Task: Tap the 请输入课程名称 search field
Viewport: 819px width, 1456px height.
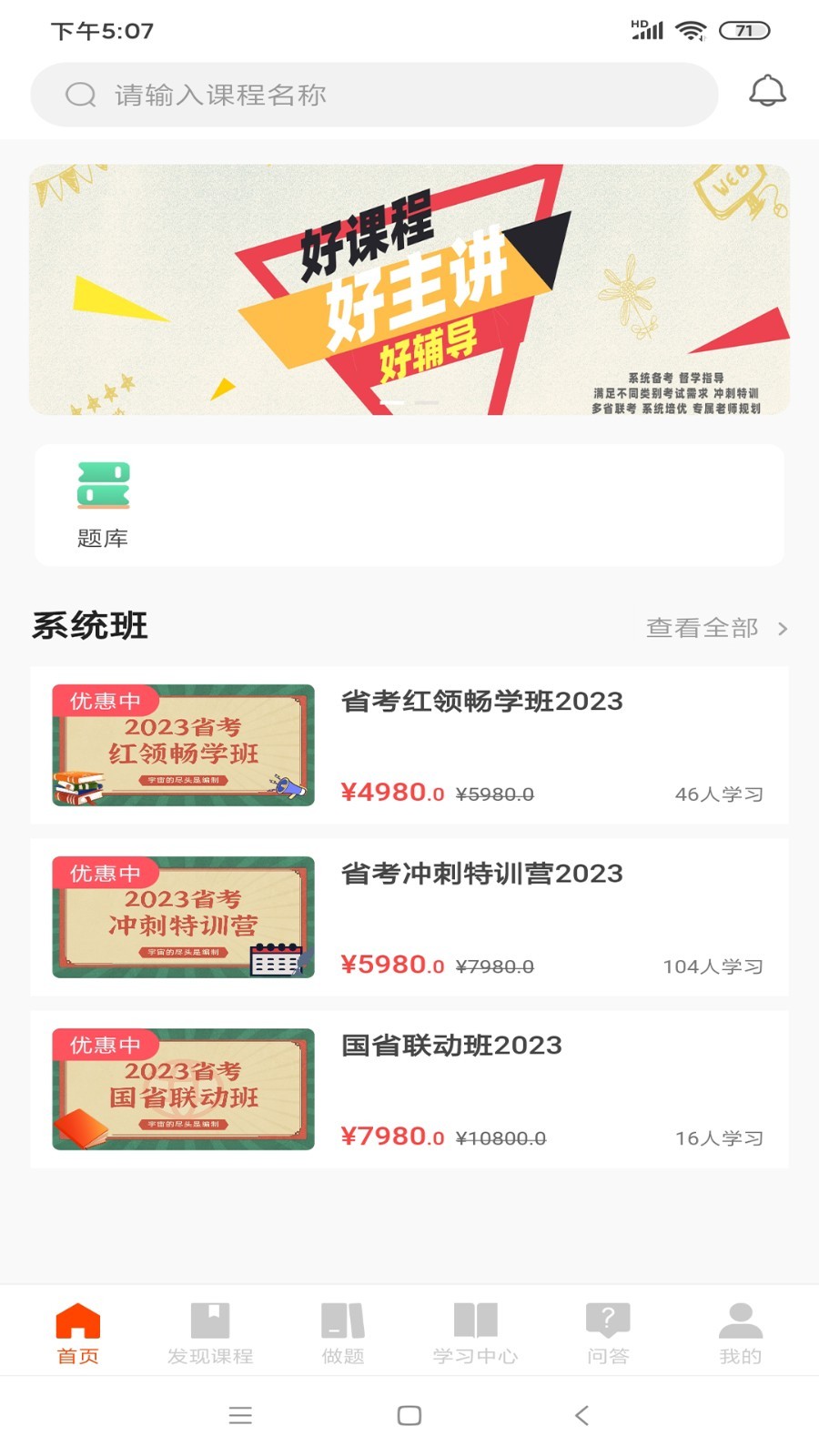Action: point(364,94)
